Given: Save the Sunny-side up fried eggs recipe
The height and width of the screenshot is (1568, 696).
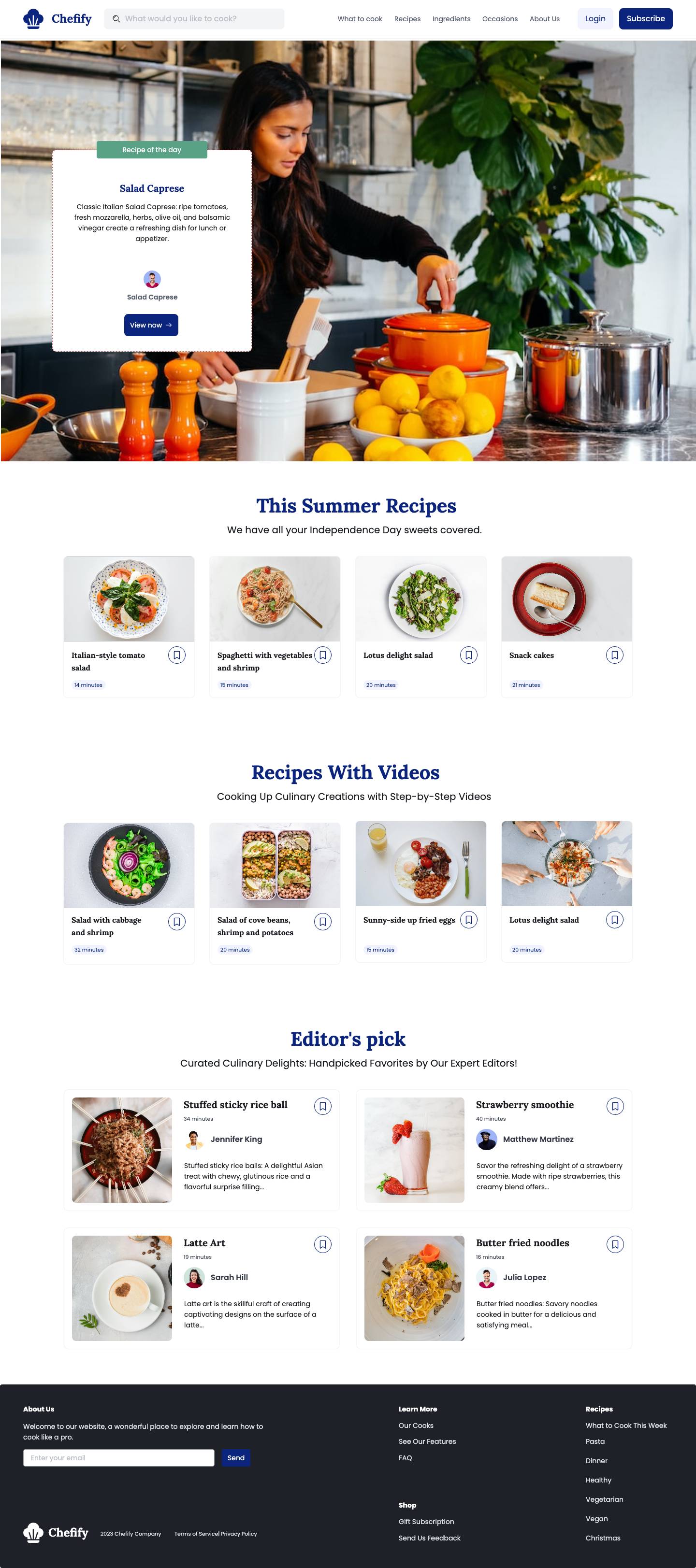Looking at the screenshot, I should tap(468, 920).
